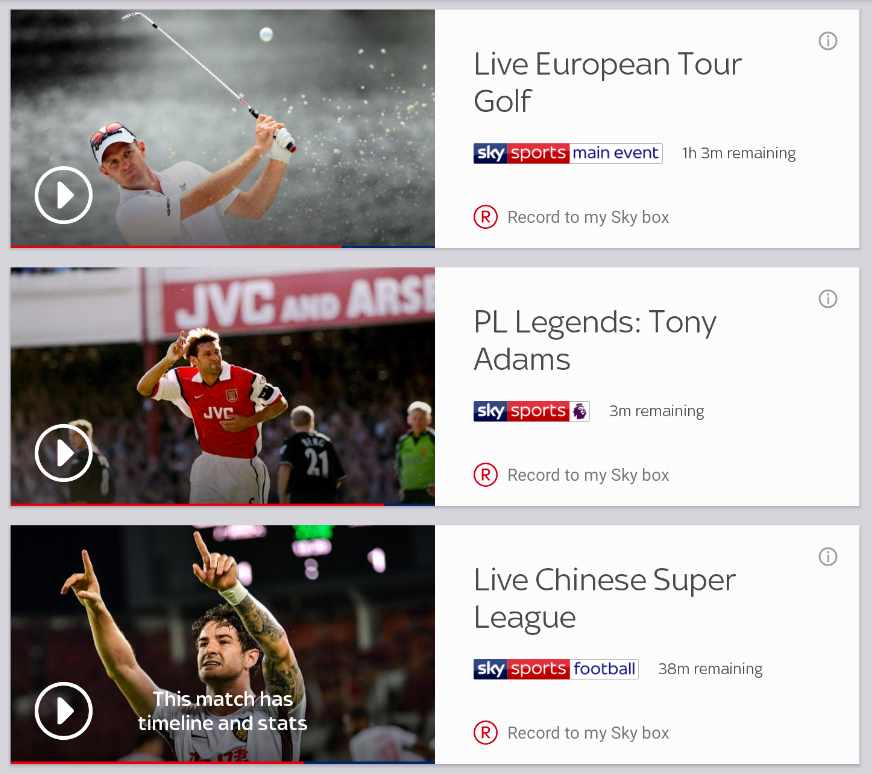Record Live European Tour Golf to Sky box
The height and width of the screenshot is (774, 872).
coord(572,217)
